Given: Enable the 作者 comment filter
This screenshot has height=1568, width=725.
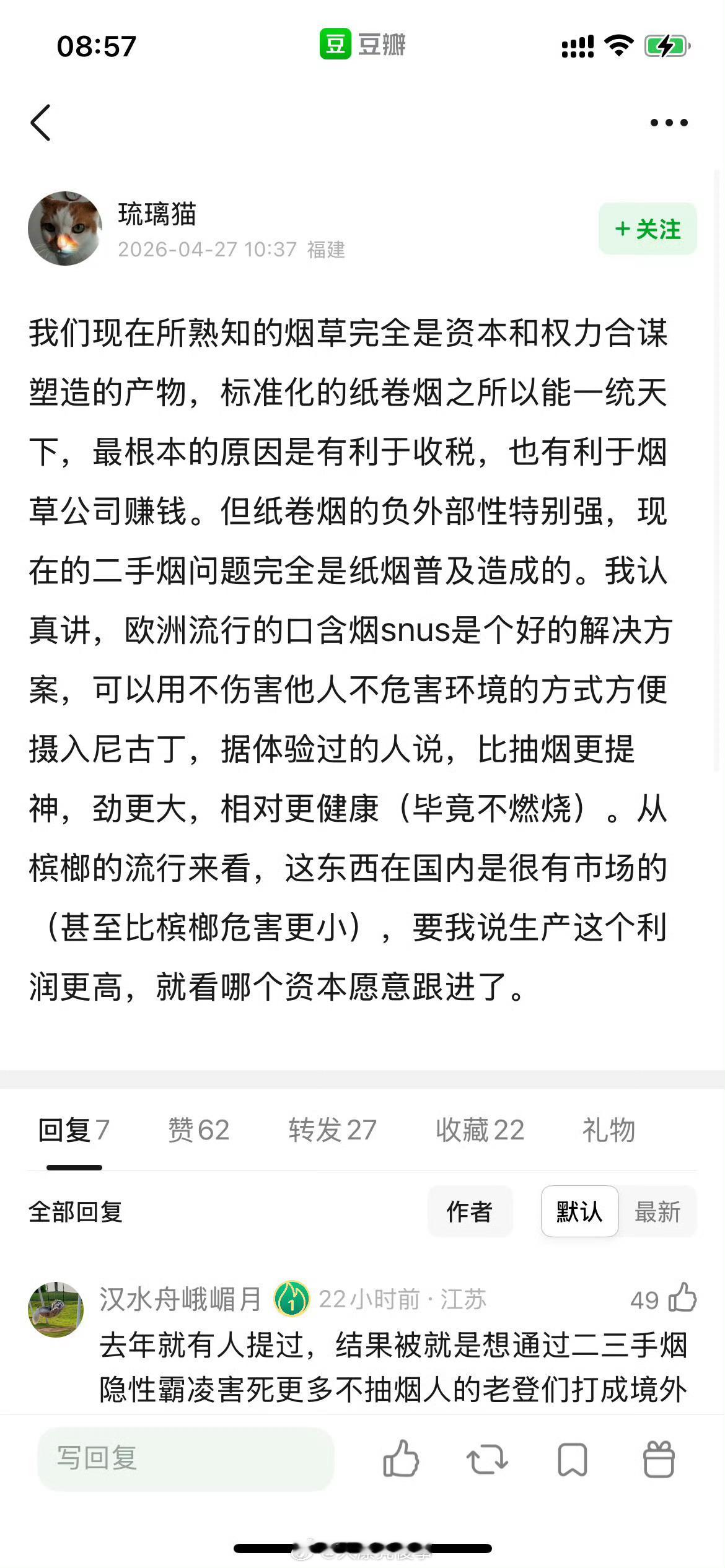Looking at the screenshot, I should pyautogui.click(x=470, y=1211).
